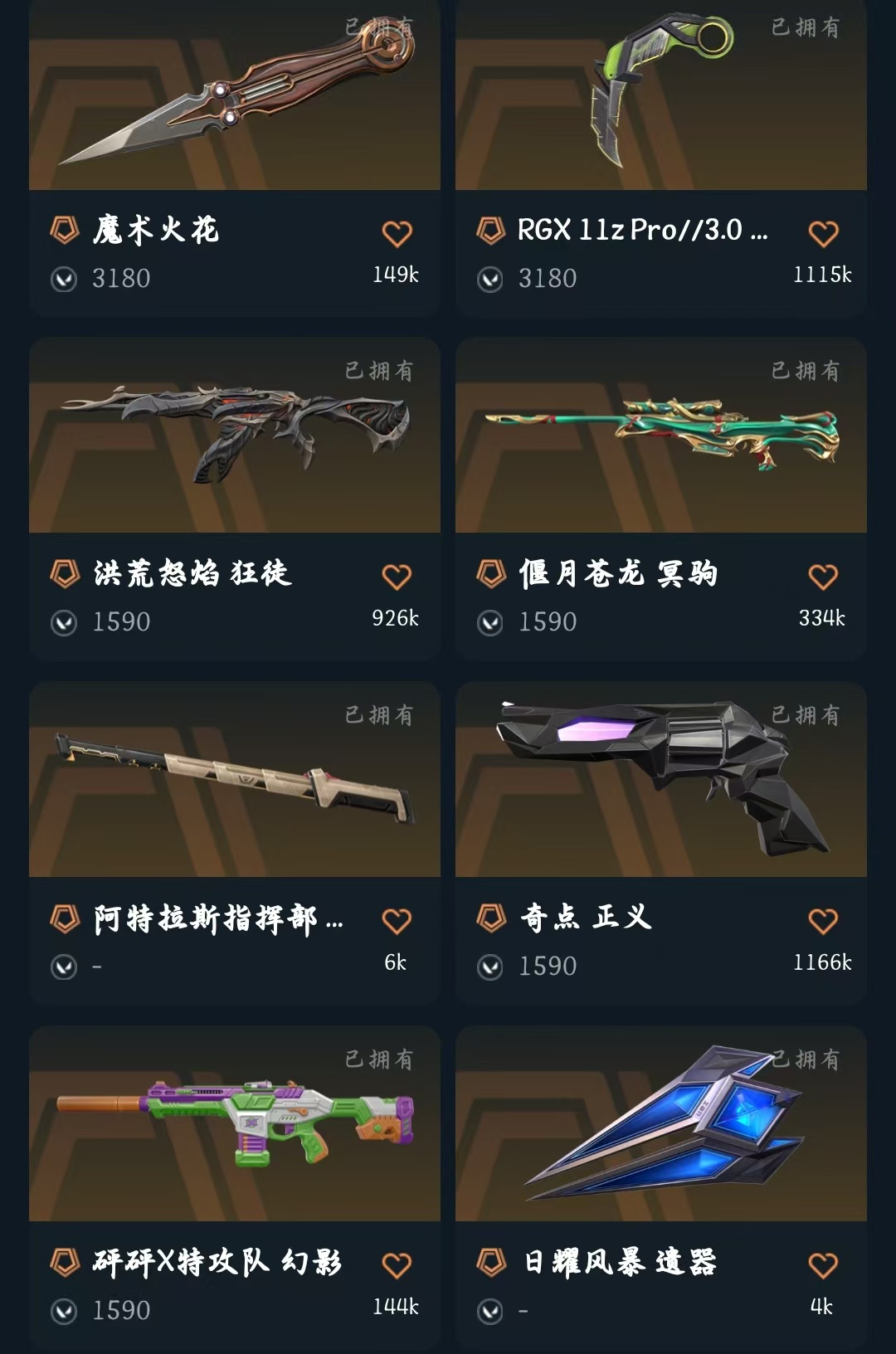Image resolution: width=896 pixels, height=1354 pixels.
Task: Like the 魔术火花 skin
Action: pyautogui.click(x=397, y=234)
